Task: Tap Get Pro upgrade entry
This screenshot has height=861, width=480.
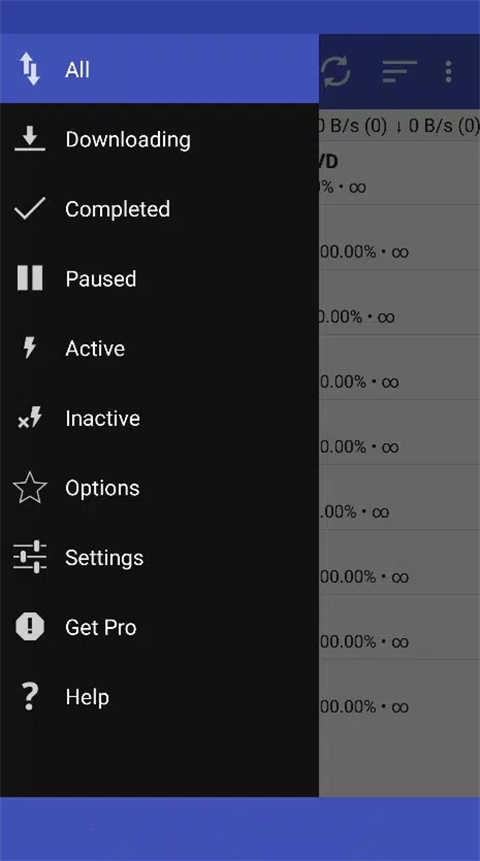Action: [x=159, y=628]
